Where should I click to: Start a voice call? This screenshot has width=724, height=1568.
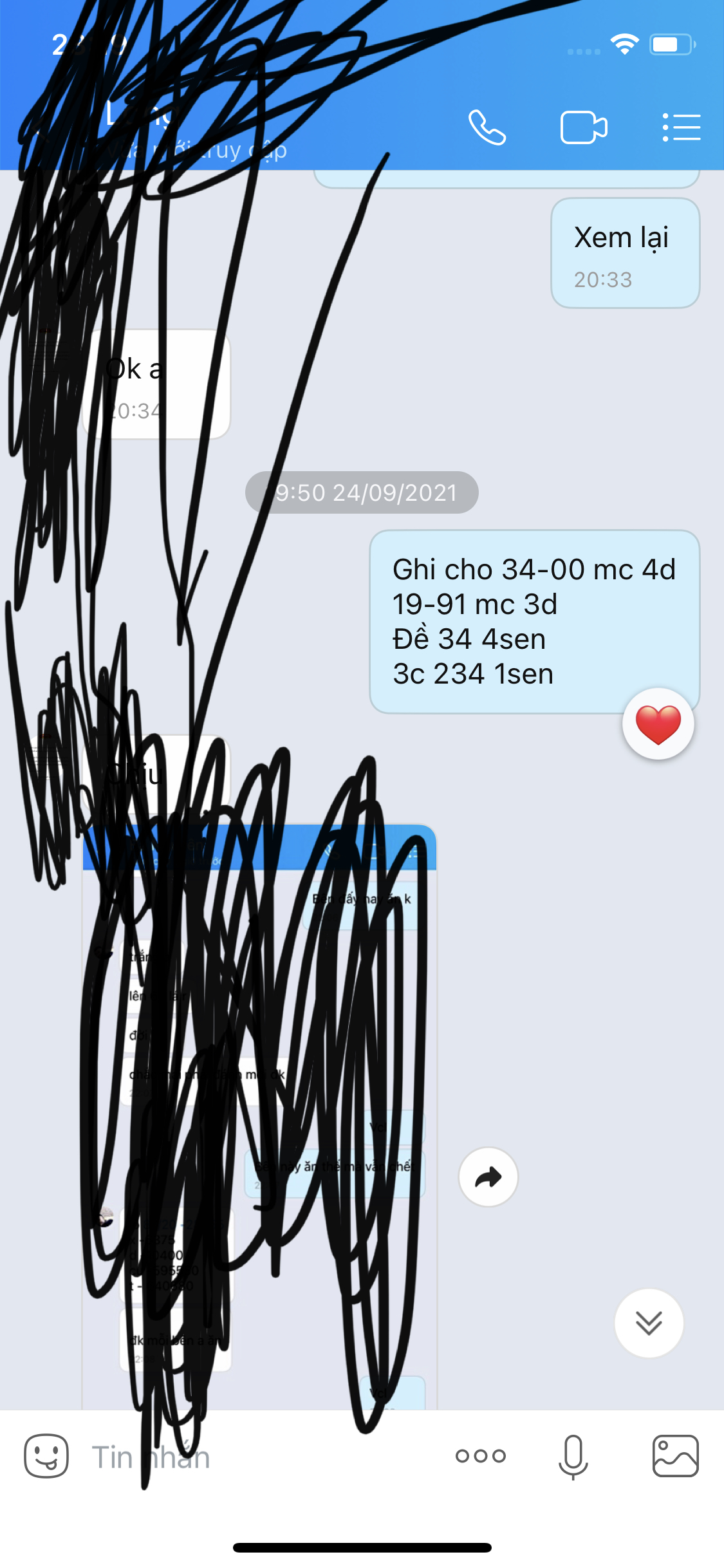(487, 127)
